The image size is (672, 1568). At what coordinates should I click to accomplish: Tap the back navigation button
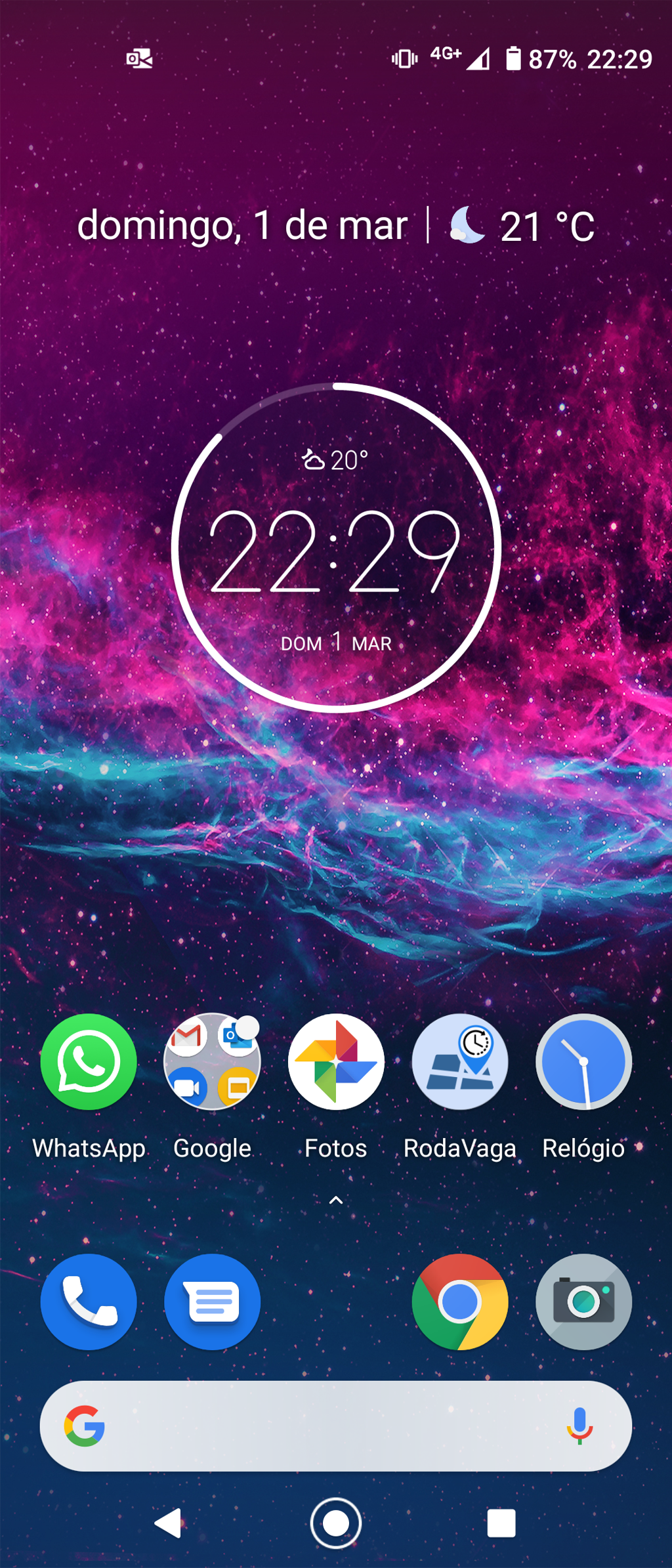coord(169,1523)
